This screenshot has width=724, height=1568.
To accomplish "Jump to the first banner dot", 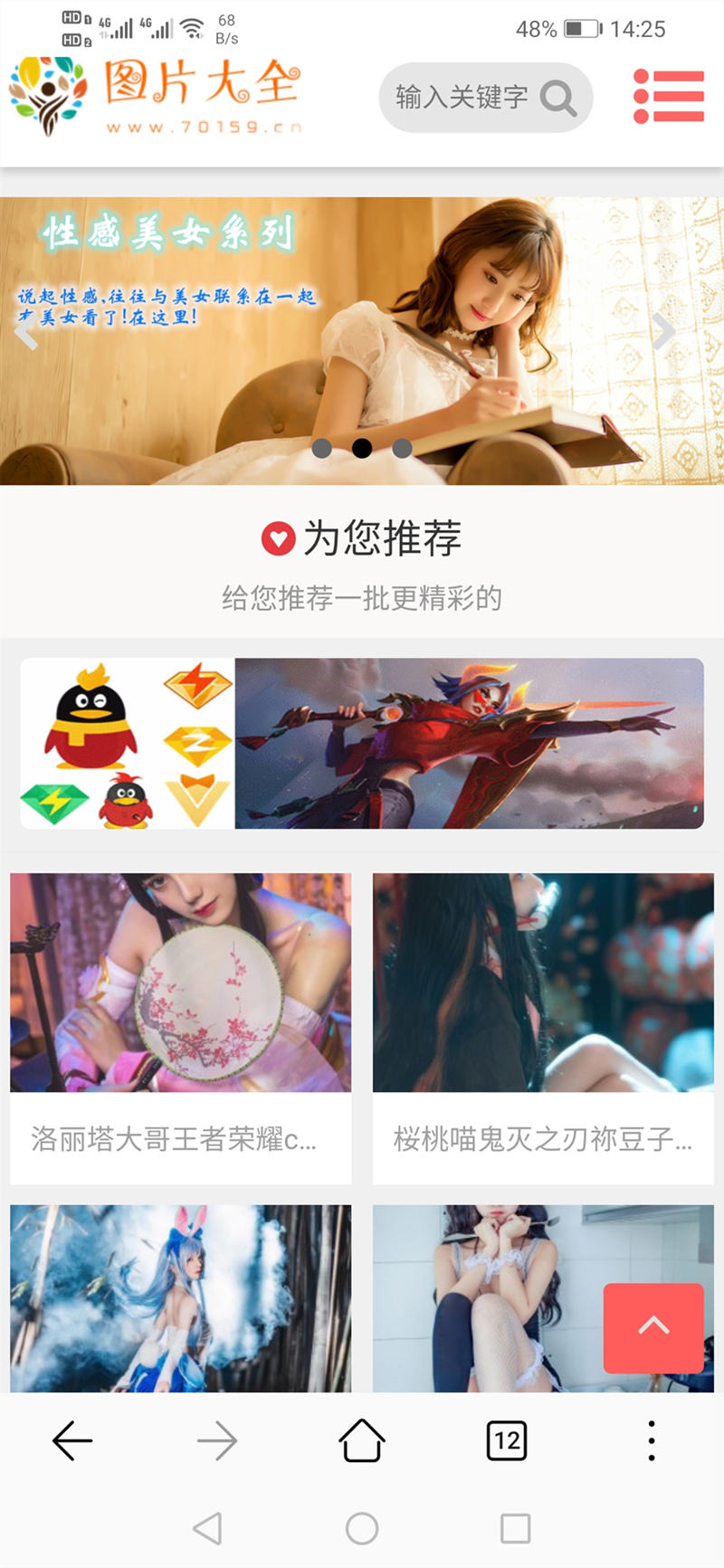I will point(321,448).
